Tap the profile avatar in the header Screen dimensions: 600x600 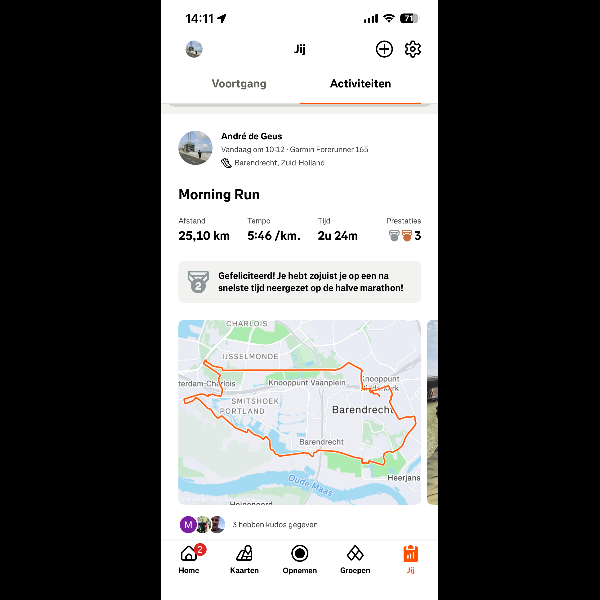tap(194, 49)
